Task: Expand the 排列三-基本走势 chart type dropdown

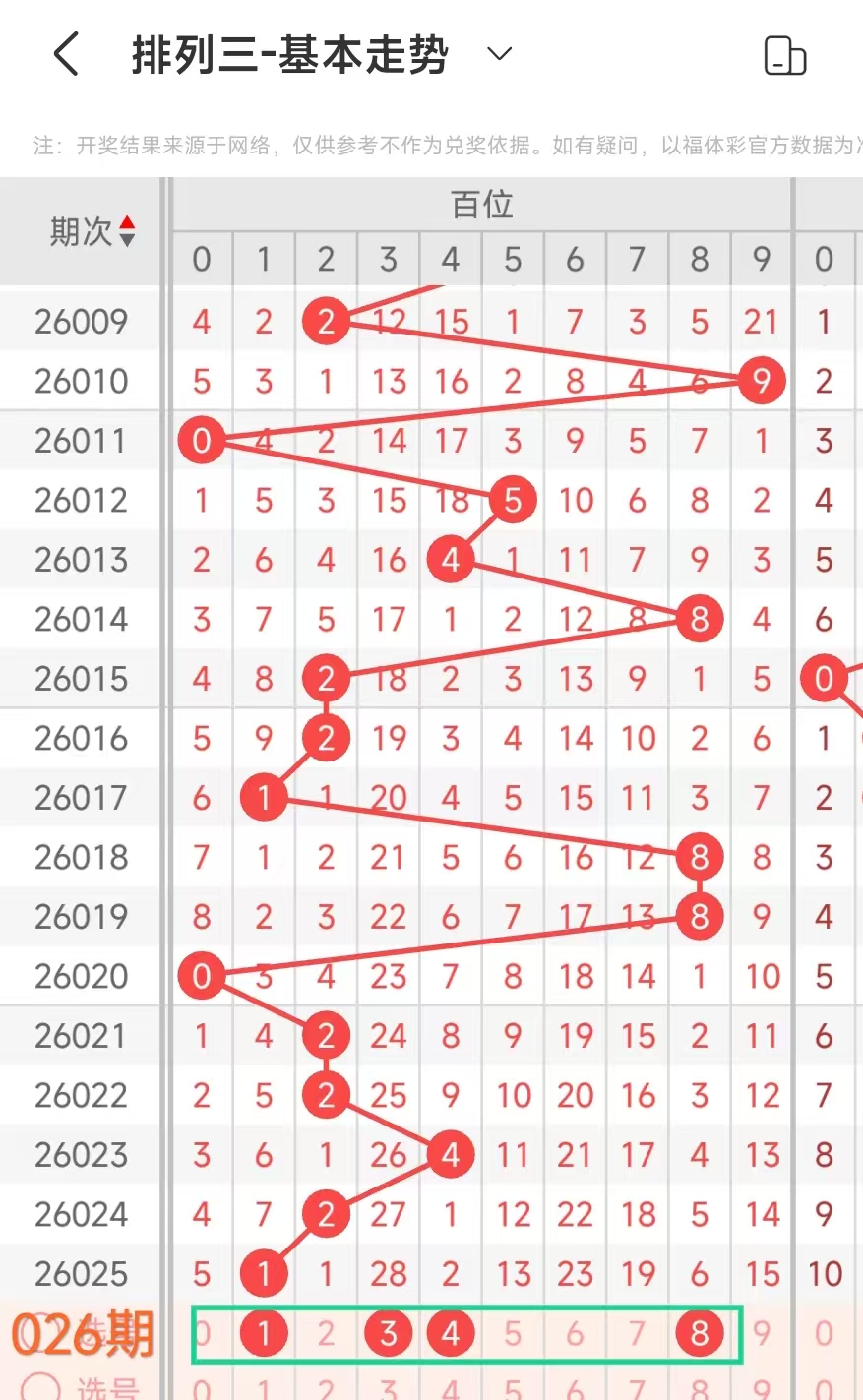Action: point(500,54)
